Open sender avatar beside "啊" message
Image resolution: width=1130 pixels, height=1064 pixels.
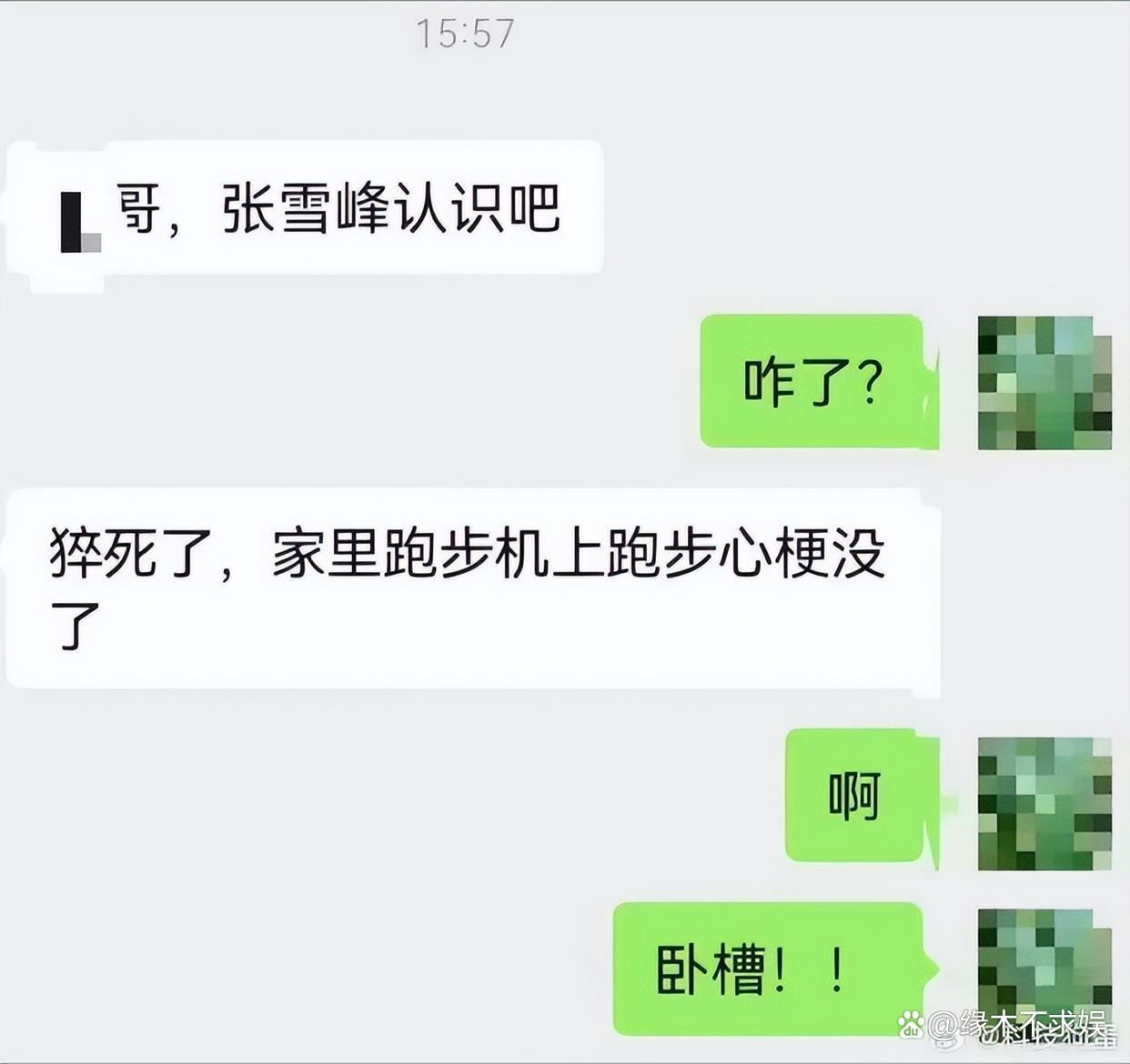[x=1044, y=803]
